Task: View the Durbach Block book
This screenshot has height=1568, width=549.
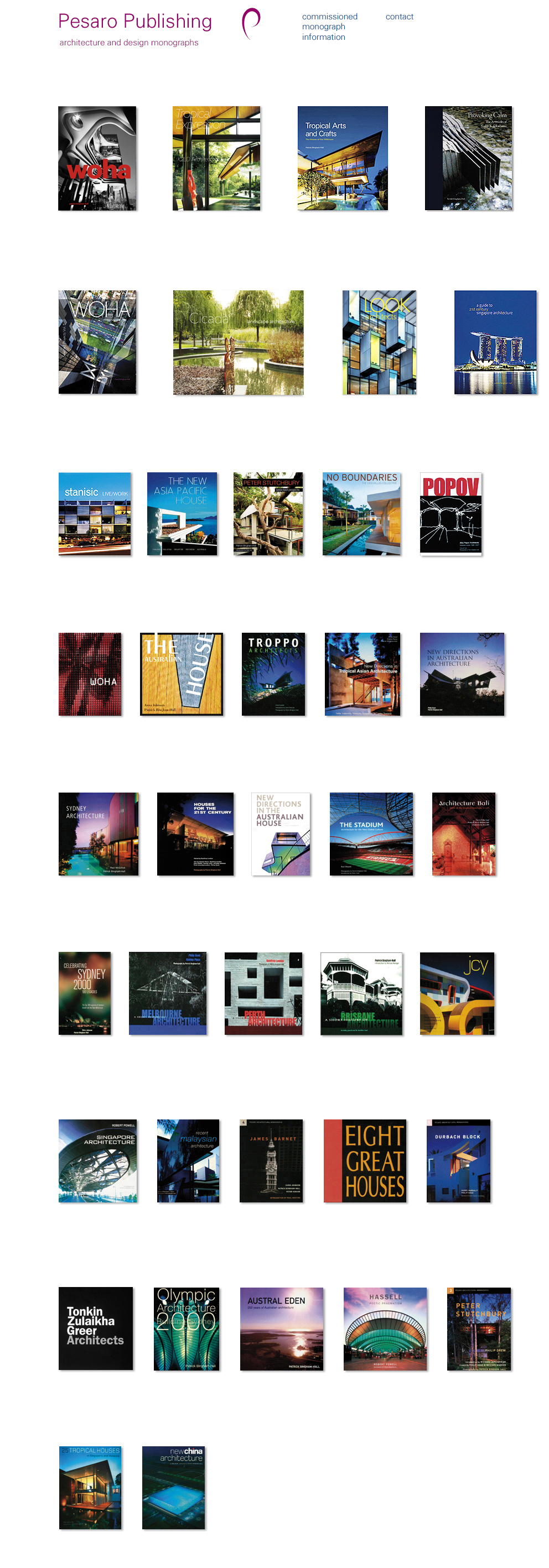Action: click(458, 1161)
